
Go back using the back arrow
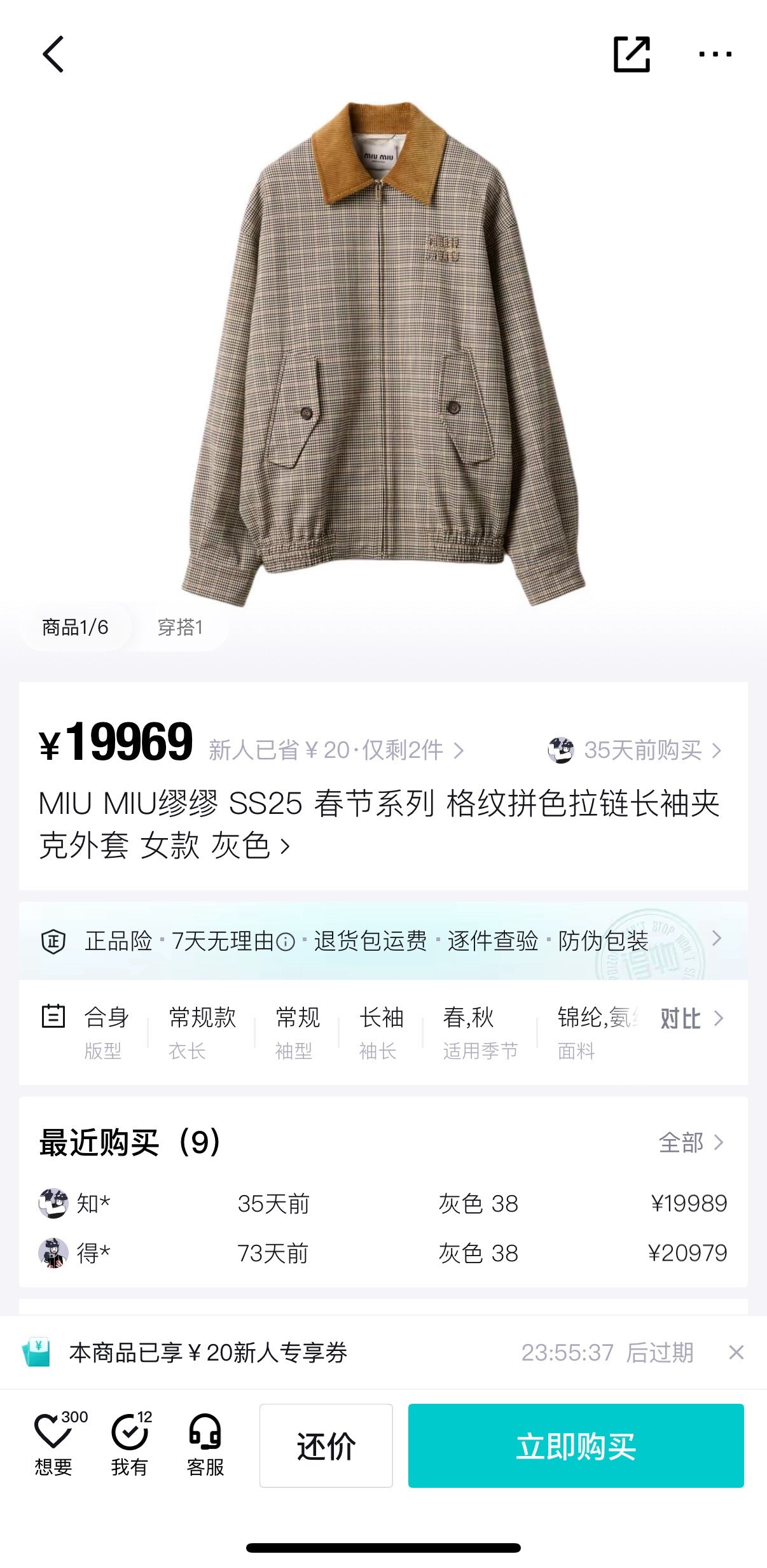click(x=53, y=54)
